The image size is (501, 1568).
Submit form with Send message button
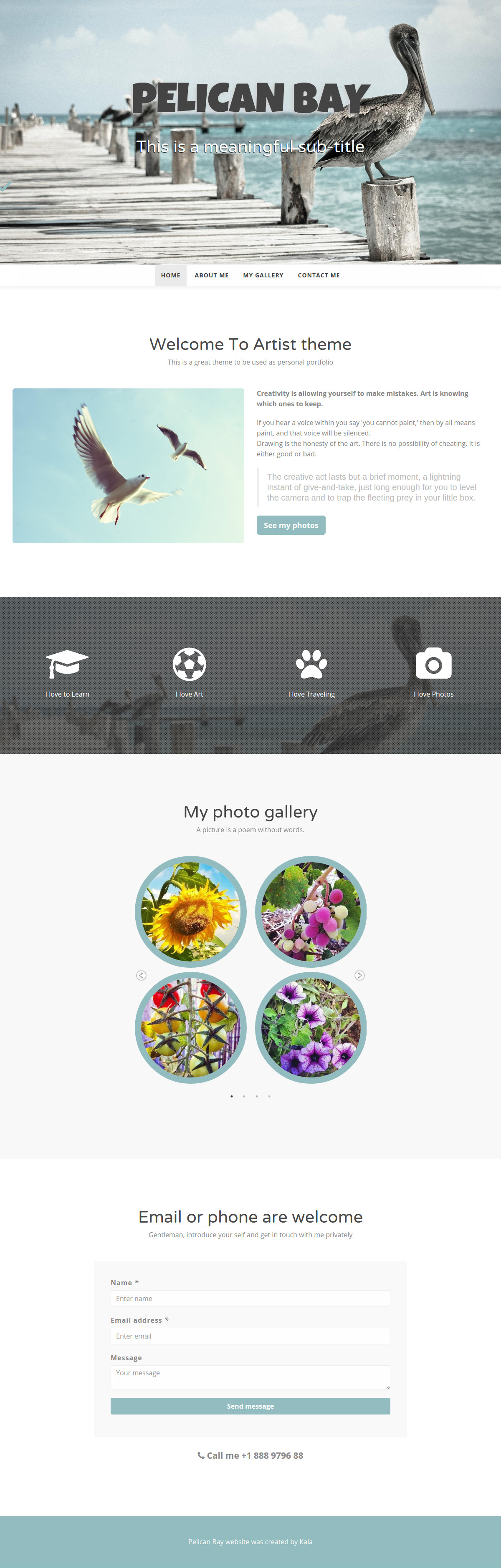250,1405
